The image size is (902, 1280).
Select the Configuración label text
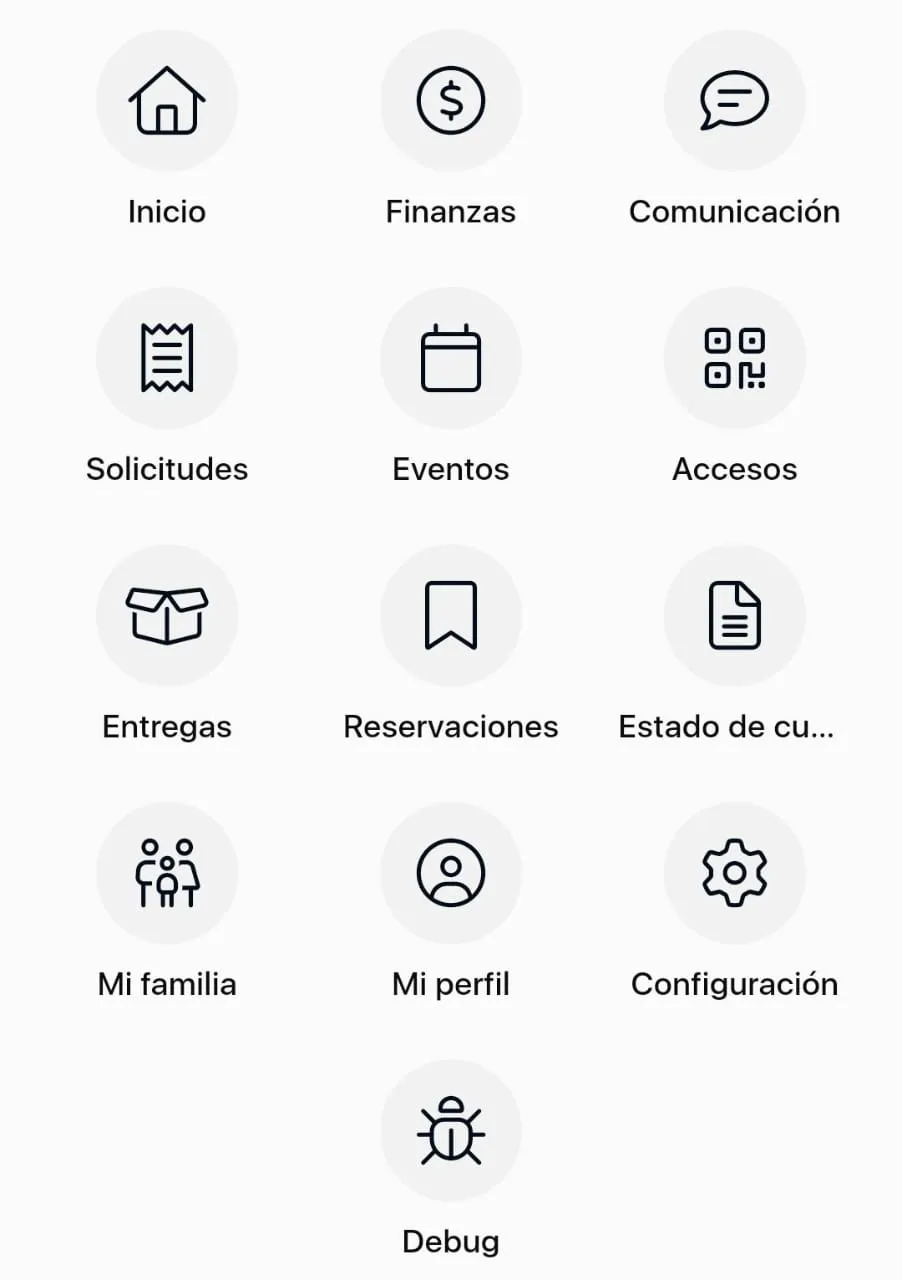tap(734, 984)
